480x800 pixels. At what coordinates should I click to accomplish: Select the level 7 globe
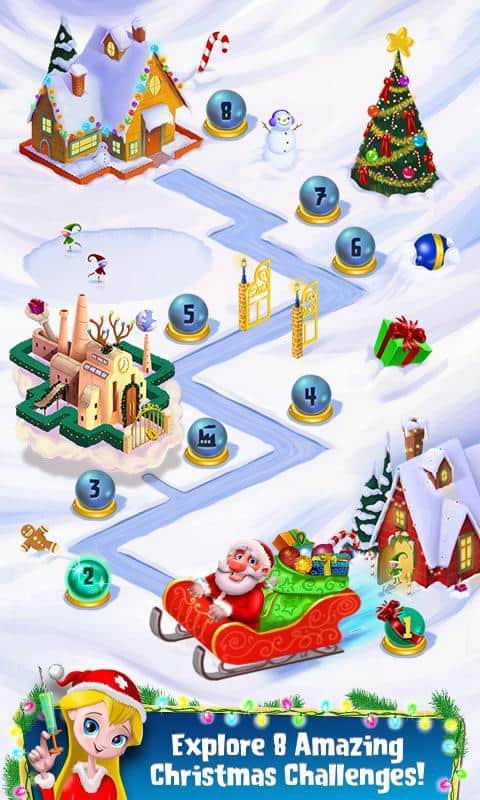[319, 199]
